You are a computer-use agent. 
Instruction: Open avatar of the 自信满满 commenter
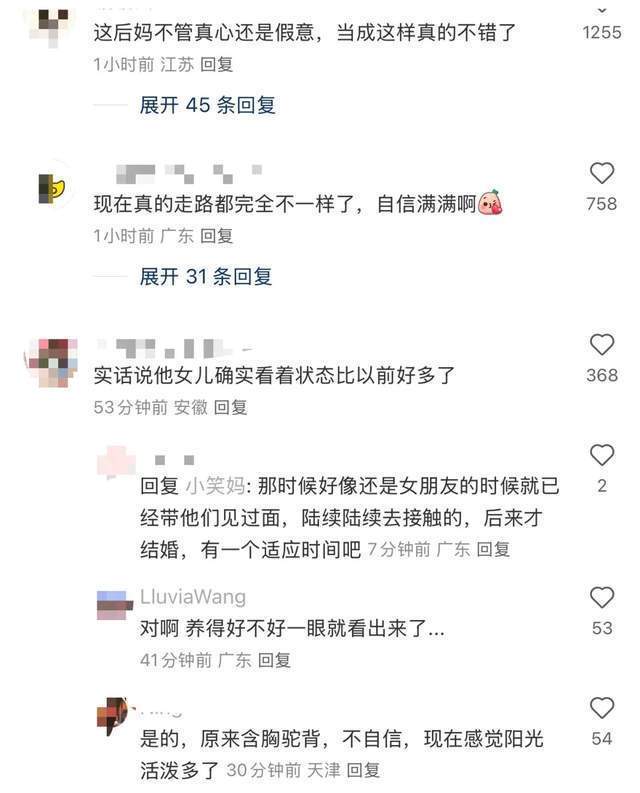tap(51, 188)
